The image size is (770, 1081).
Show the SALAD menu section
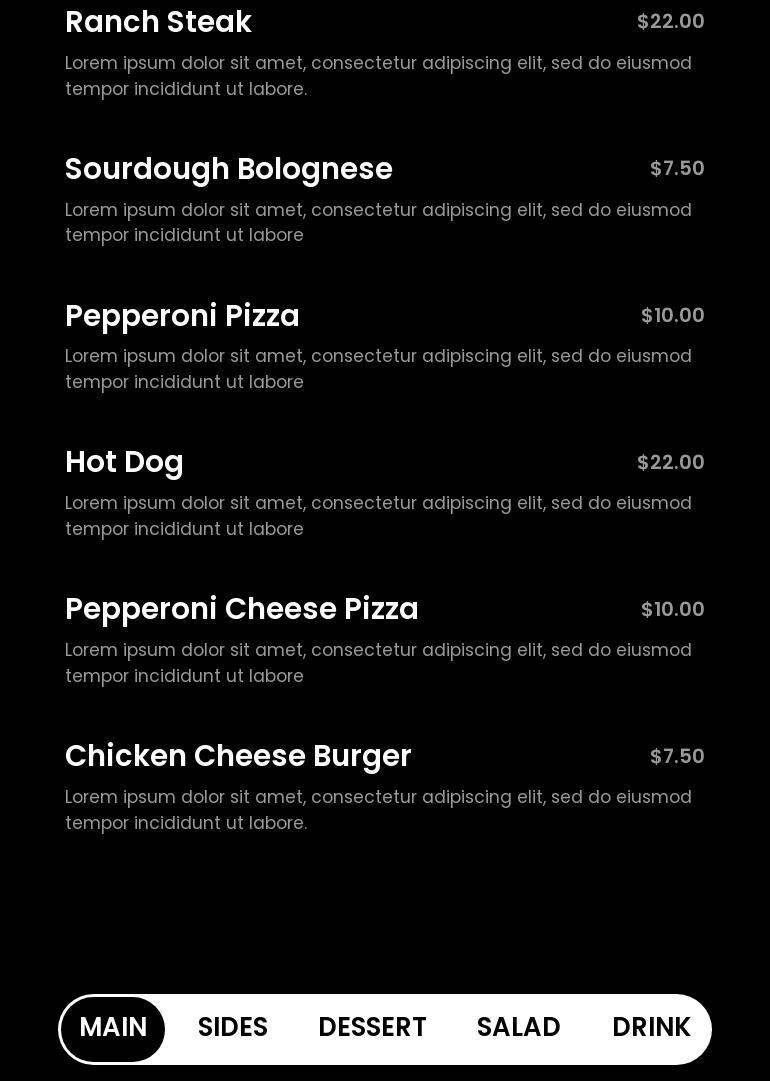tap(518, 1028)
